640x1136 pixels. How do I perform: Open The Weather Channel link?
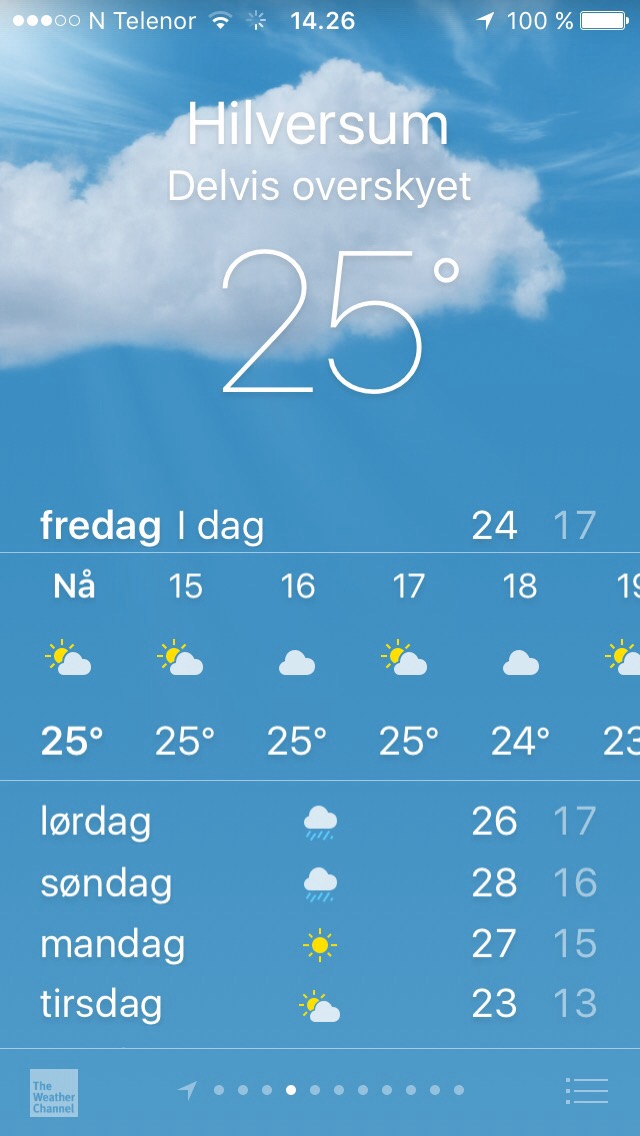(54, 1092)
